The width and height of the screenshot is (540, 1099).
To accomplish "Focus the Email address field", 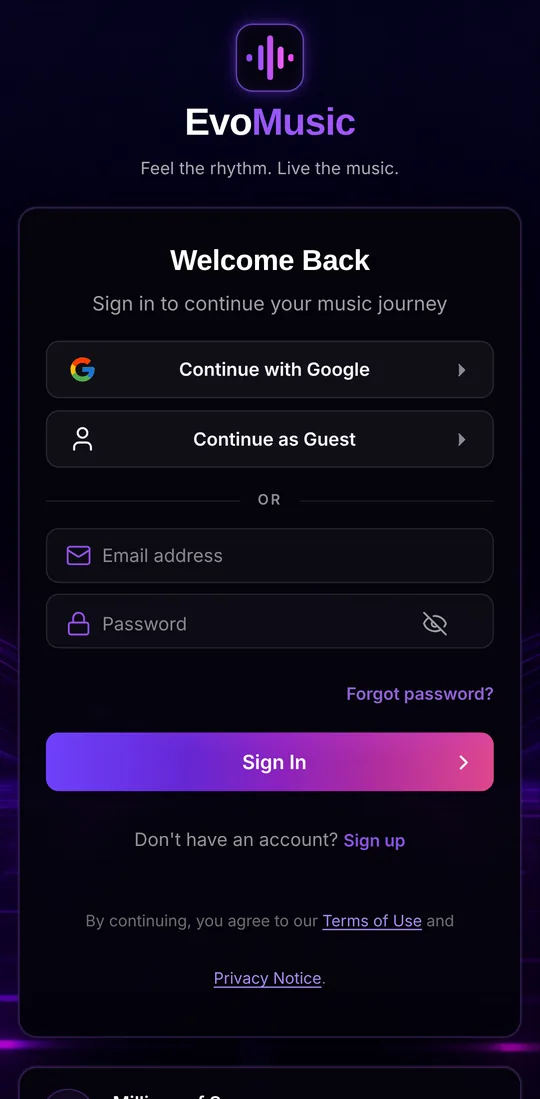I will (x=270, y=556).
